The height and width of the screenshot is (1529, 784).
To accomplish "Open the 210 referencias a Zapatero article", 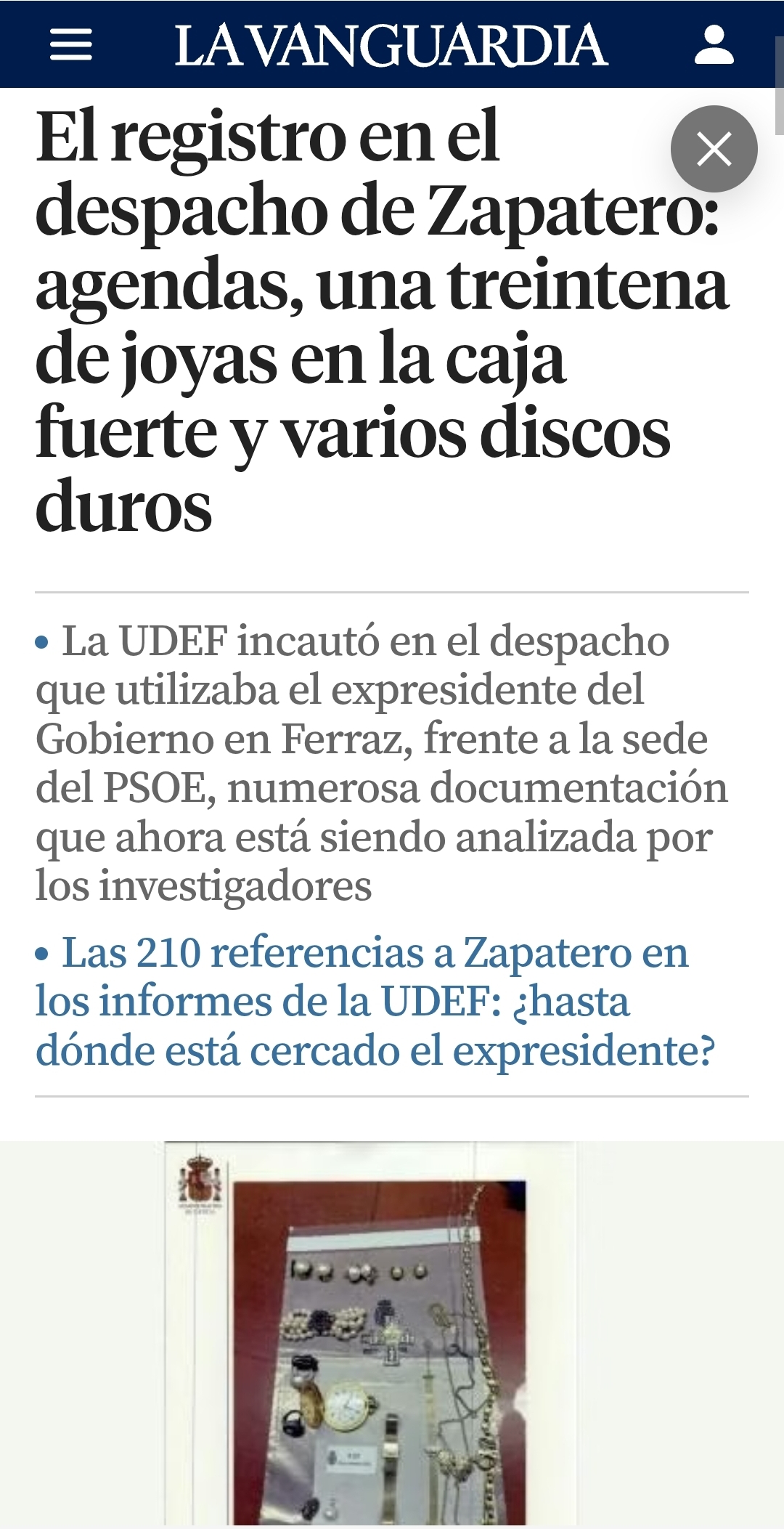I will [x=375, y=1001].
